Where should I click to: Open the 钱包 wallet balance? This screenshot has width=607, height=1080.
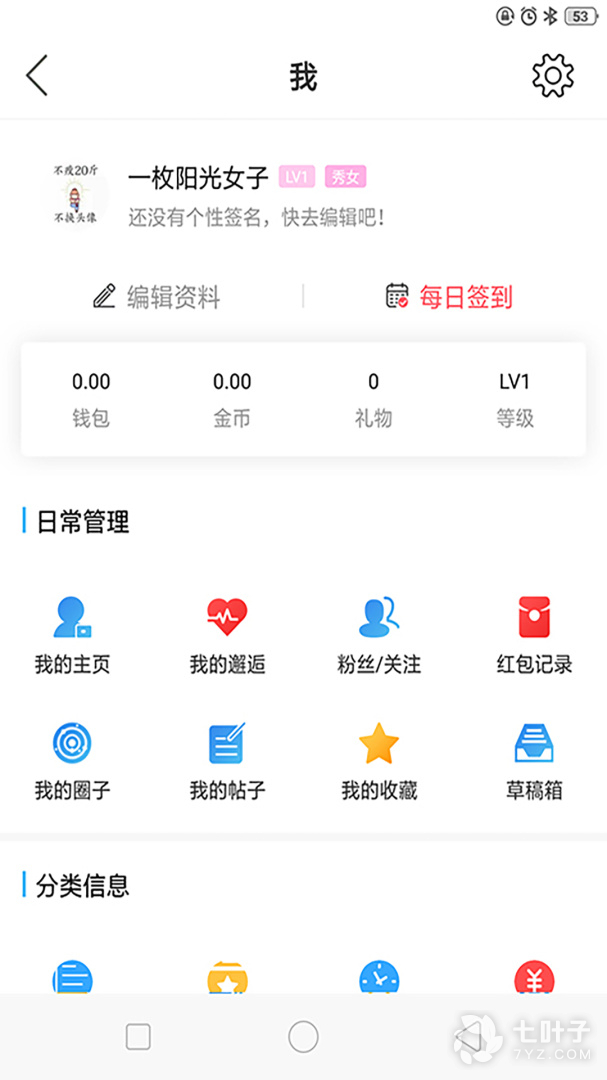click(x=91, y=399)
